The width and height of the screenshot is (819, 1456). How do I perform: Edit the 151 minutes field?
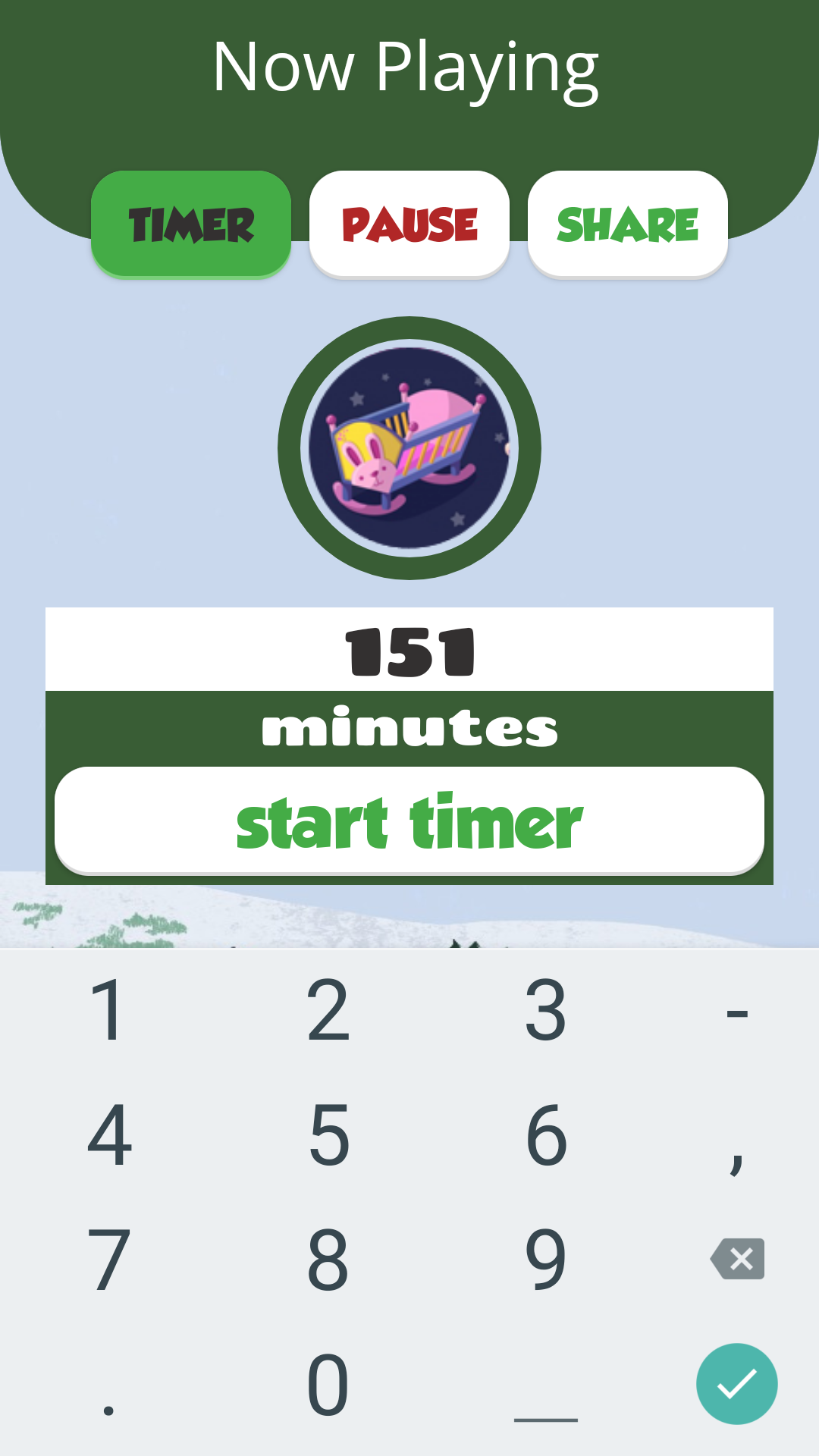(409, 651)
